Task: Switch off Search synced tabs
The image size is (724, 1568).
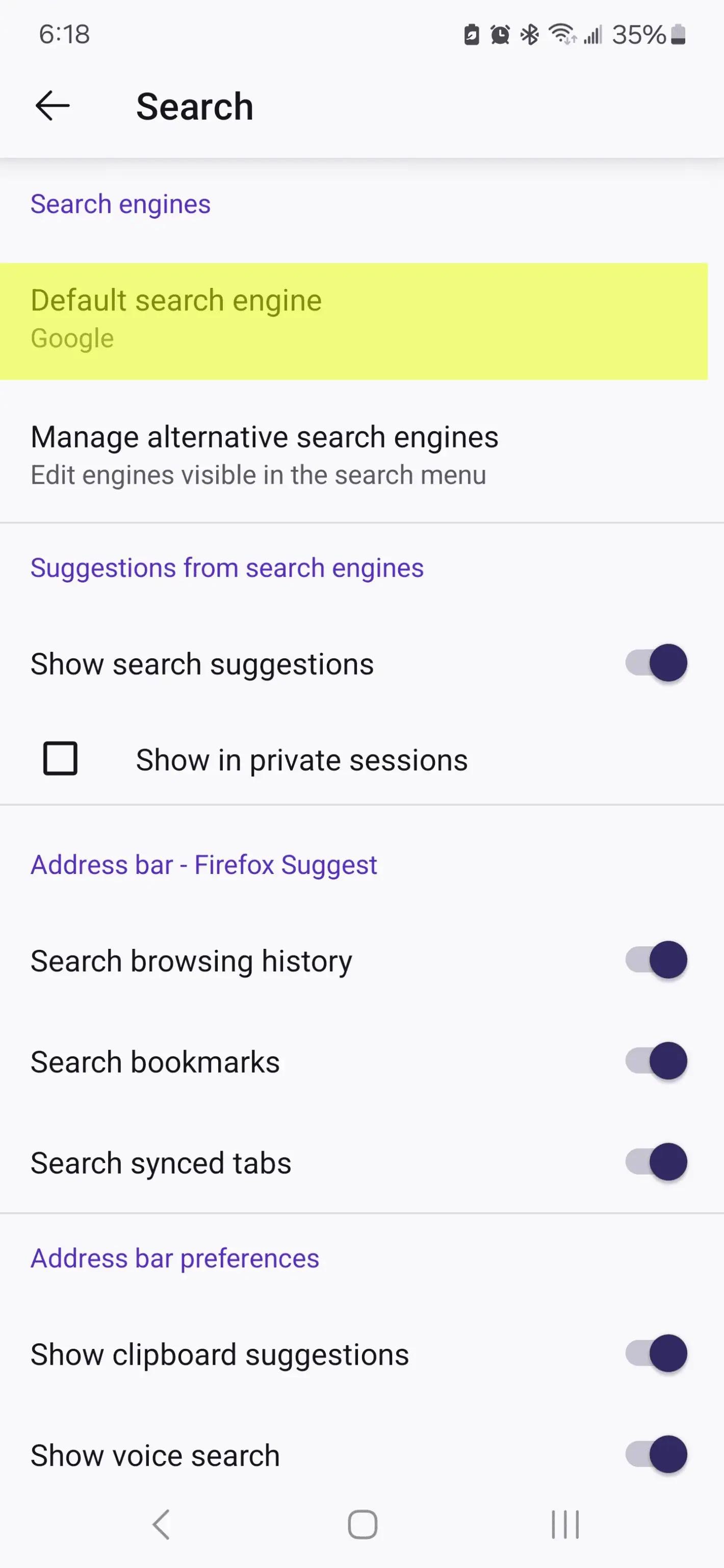Action: pos(656,1162)
